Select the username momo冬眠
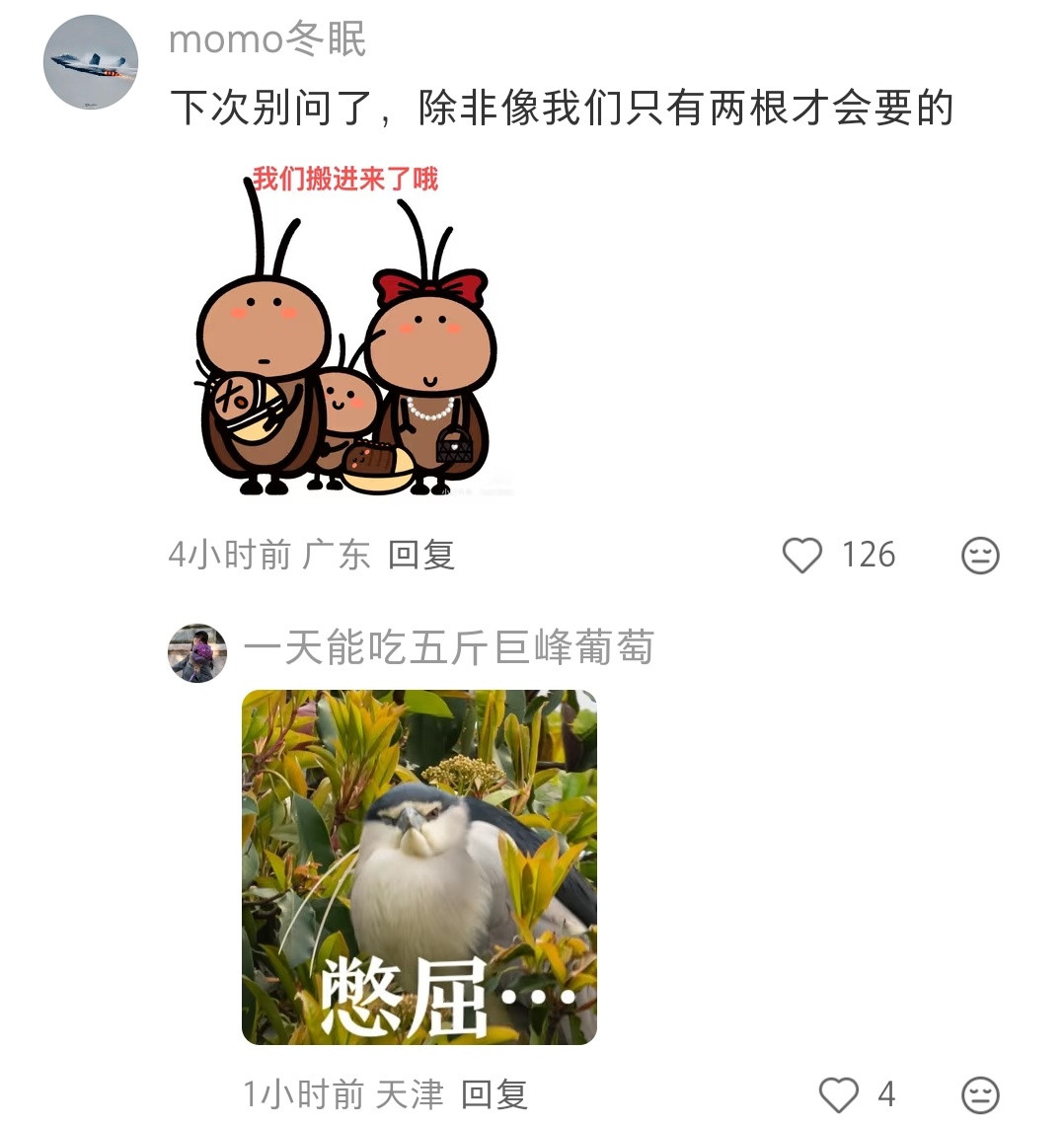This screenshot has width=1064, height=1125. (x=267, y=39)
